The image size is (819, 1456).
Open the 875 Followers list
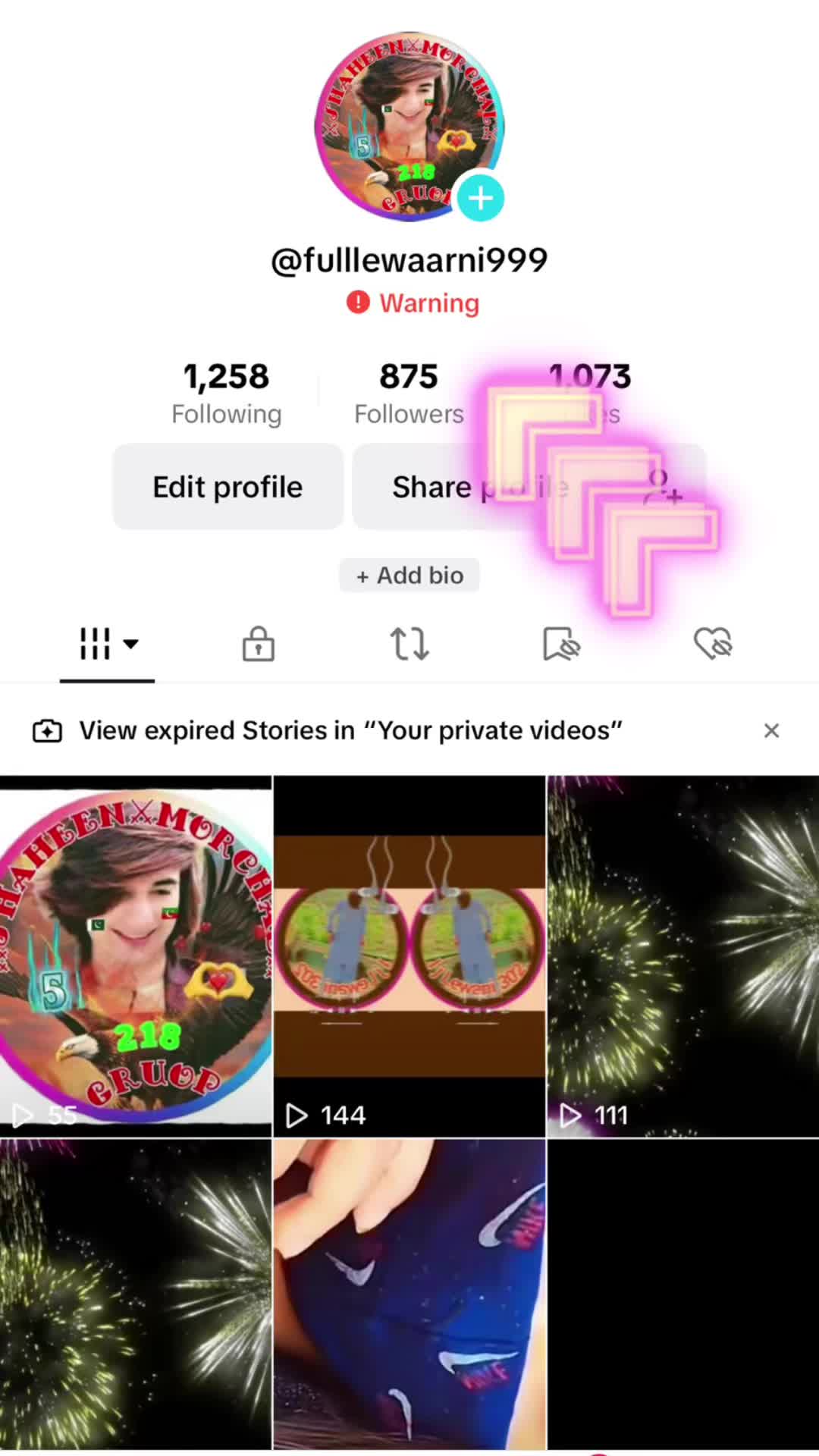click(409, 394)
